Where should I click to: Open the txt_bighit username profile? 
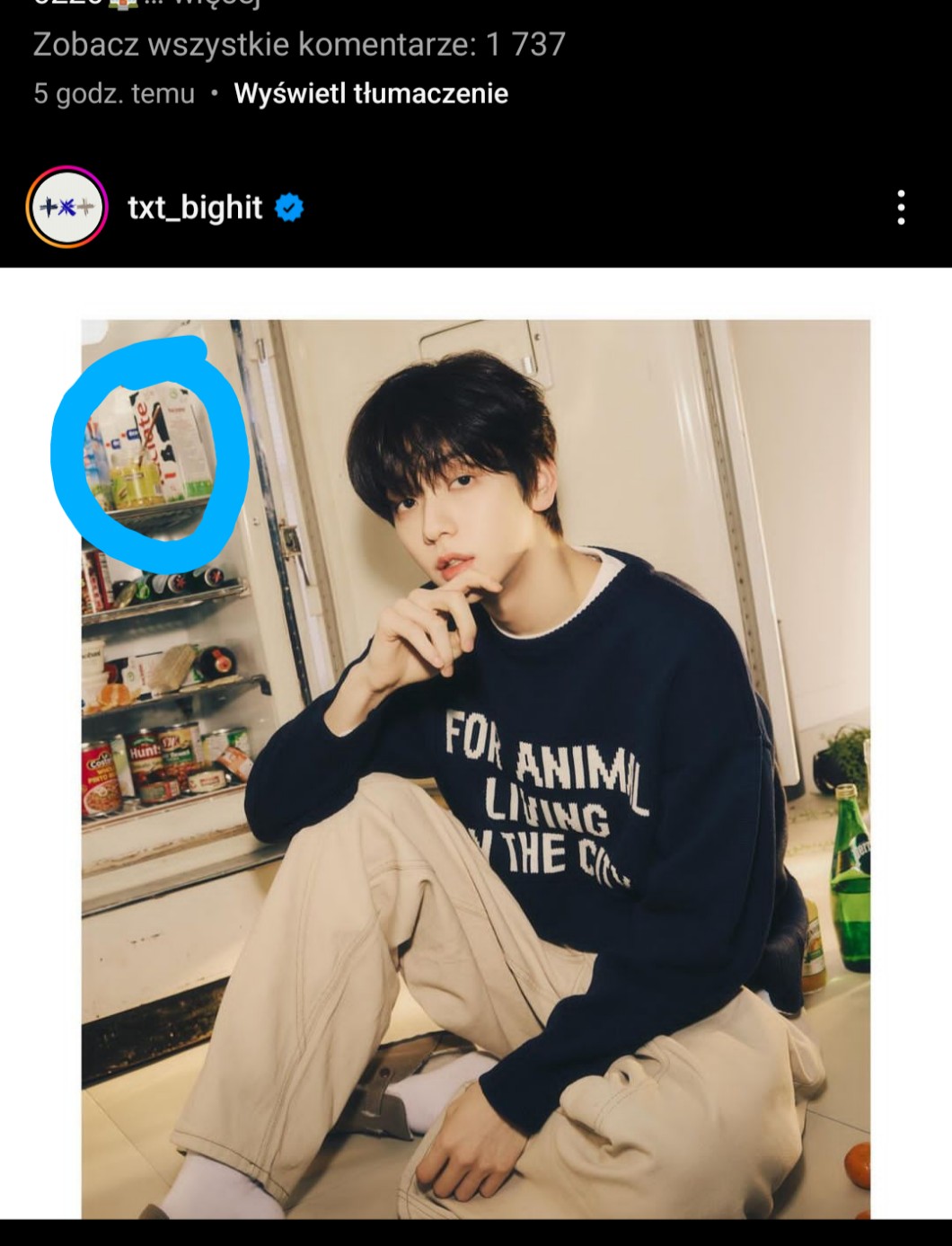195,208
